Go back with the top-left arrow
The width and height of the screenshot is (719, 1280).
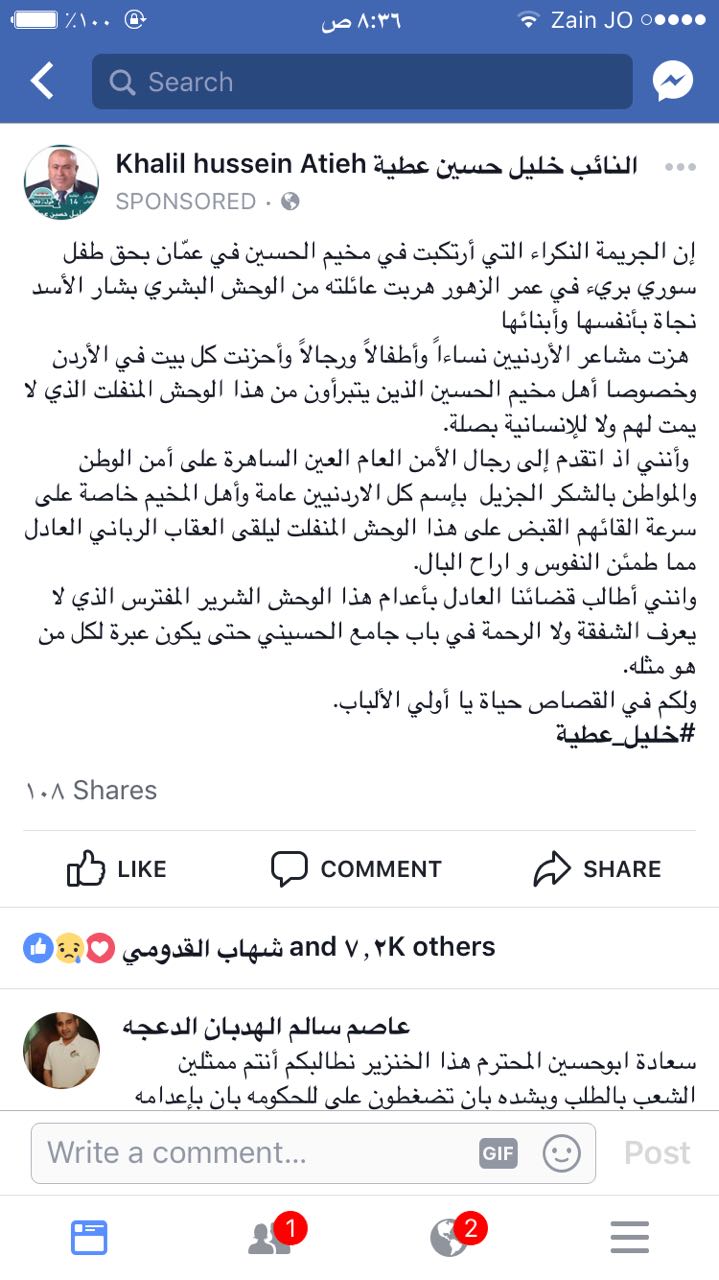(x=42, y=82)
